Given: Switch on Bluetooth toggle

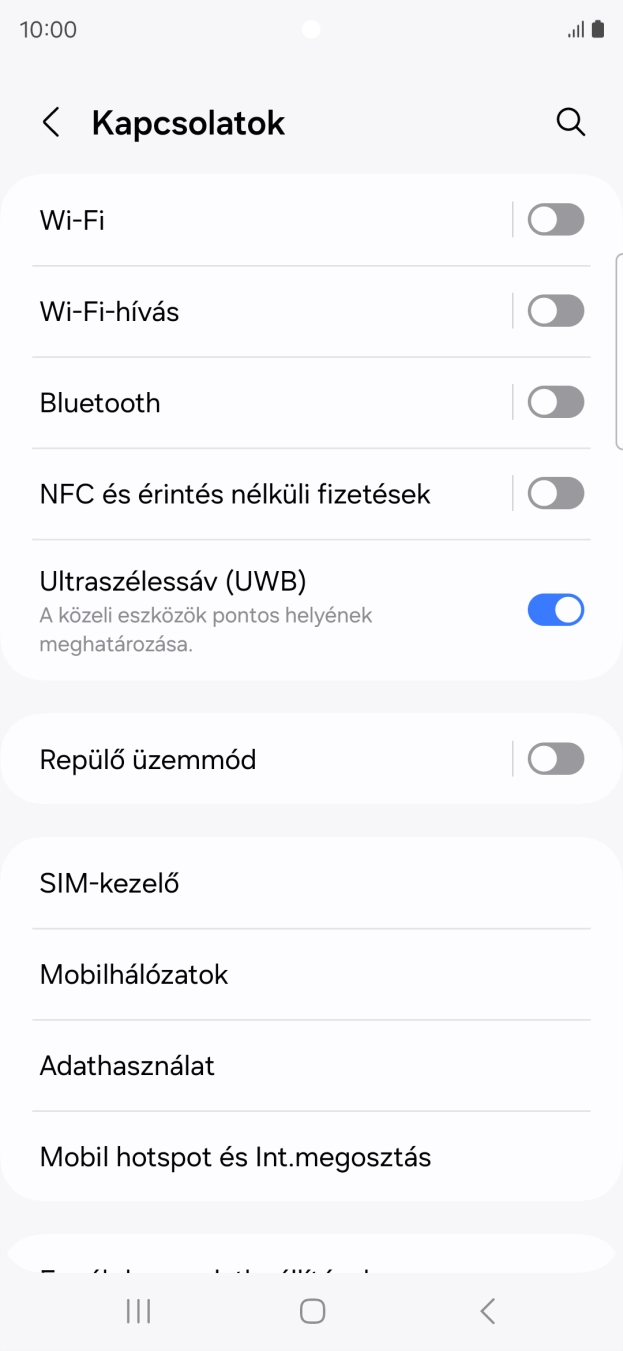Looking at the screenshot, I should pos(555,402).
